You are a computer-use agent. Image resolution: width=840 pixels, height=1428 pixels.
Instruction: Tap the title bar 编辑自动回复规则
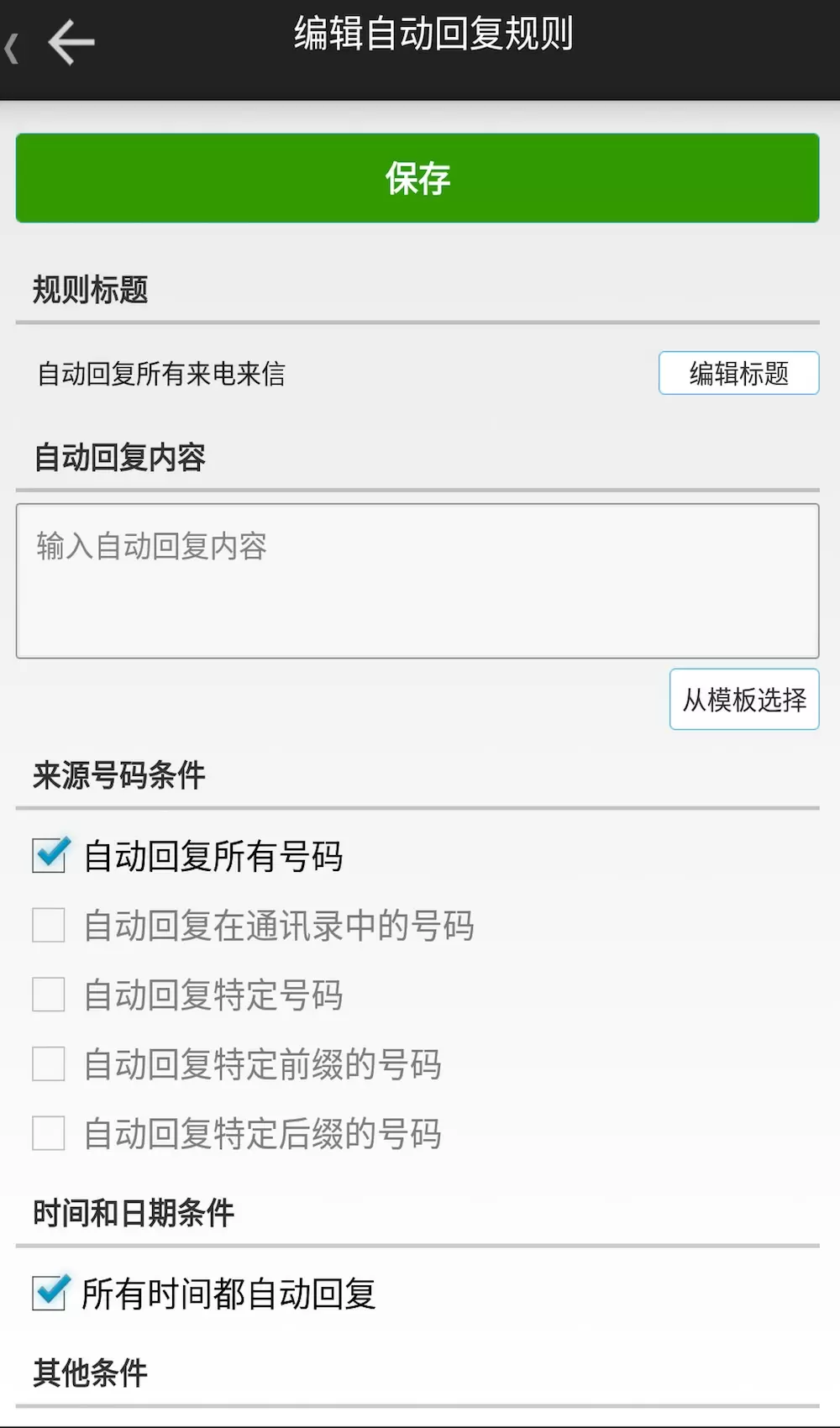pos(430,37)
